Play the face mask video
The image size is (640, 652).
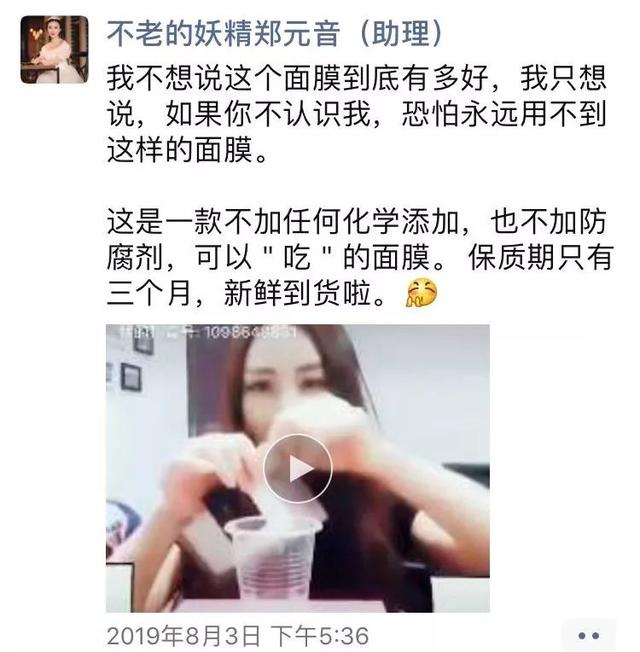tap(297, 467)
